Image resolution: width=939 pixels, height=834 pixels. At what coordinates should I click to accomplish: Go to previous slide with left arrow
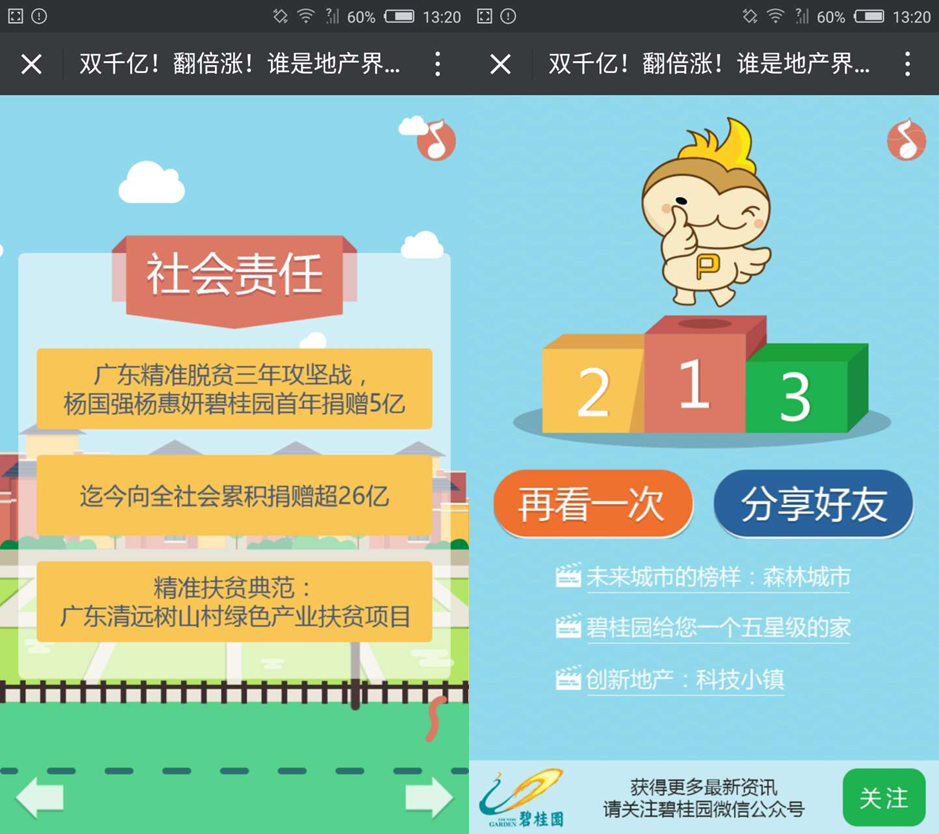click(x=40, y=798)
